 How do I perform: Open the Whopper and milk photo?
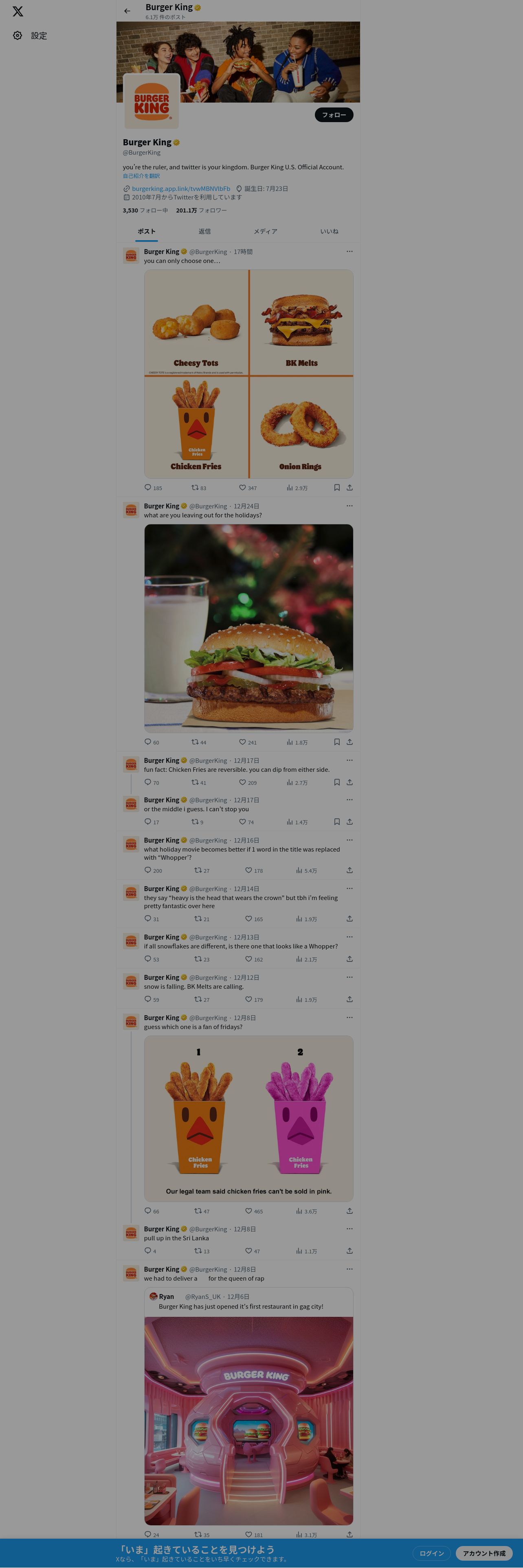[x=248, y=627]
